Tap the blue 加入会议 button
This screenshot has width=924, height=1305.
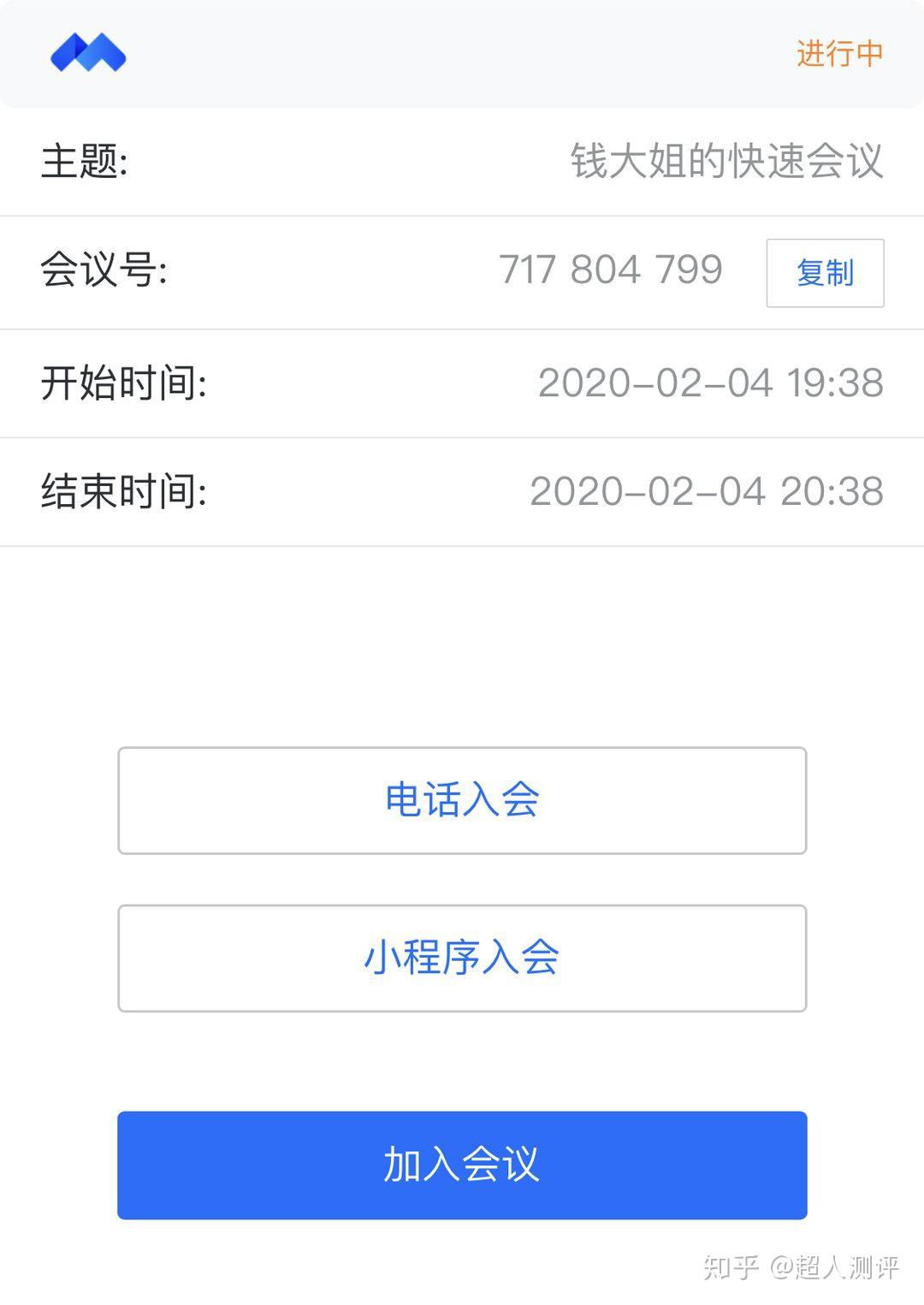coord(462,1165)
